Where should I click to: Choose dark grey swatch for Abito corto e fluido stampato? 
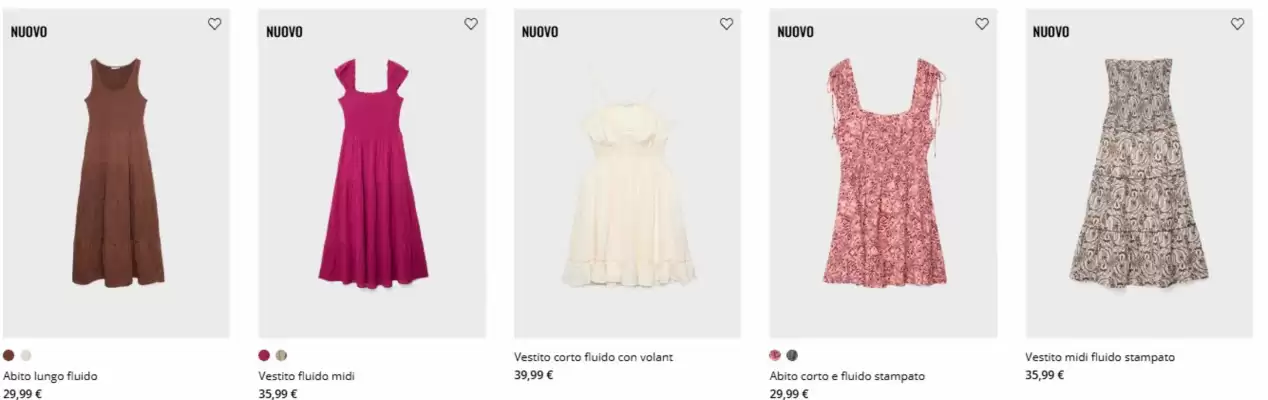[x=792, y=355]
